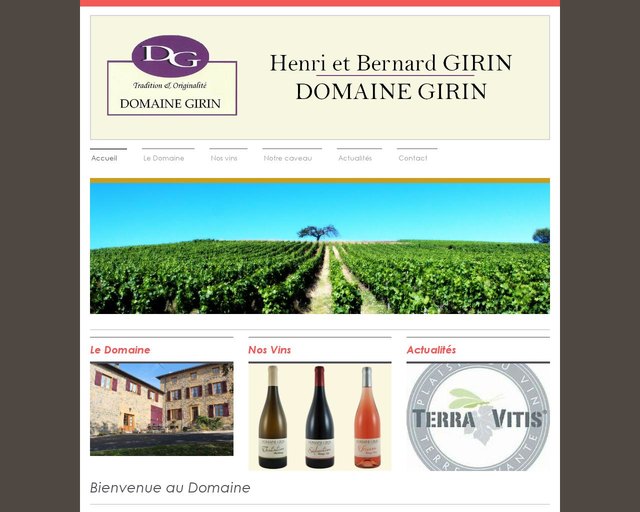Tap the Domaine Girin header banner
640x512 pixels.
[x=319, y=77]
